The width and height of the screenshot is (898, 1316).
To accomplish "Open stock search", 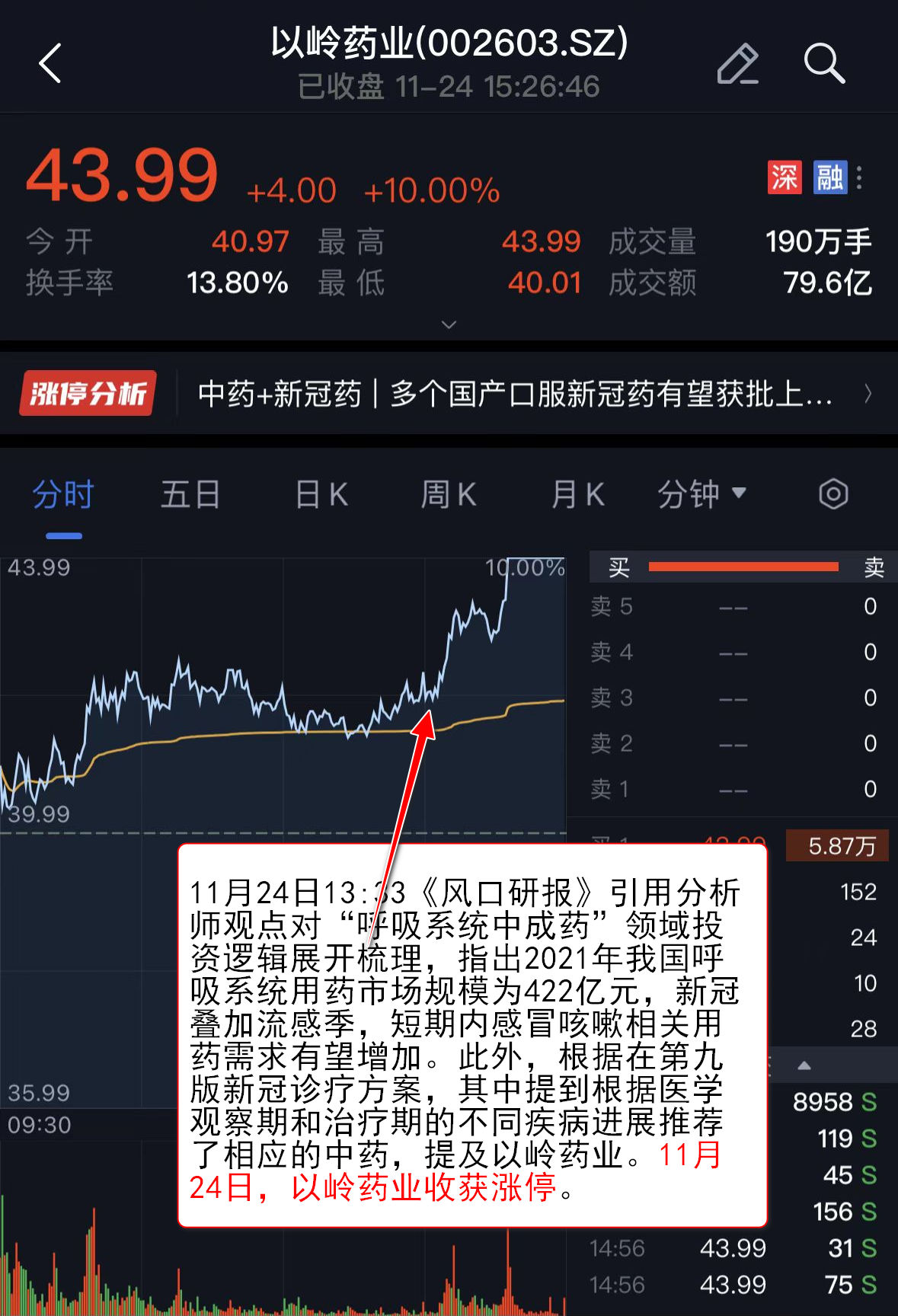I will click(824, 63).
